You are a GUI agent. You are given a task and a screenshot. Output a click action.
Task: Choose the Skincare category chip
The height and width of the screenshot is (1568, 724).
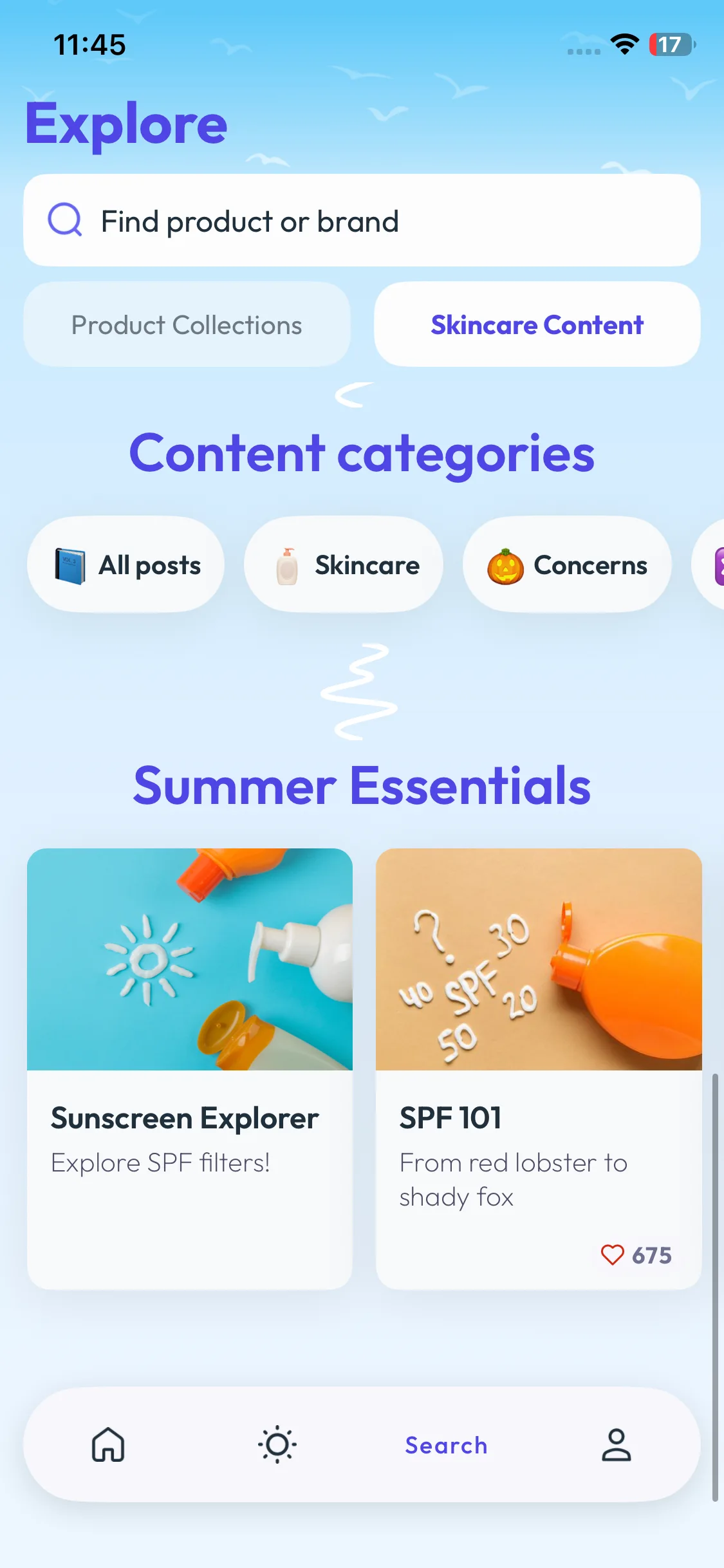344,565
